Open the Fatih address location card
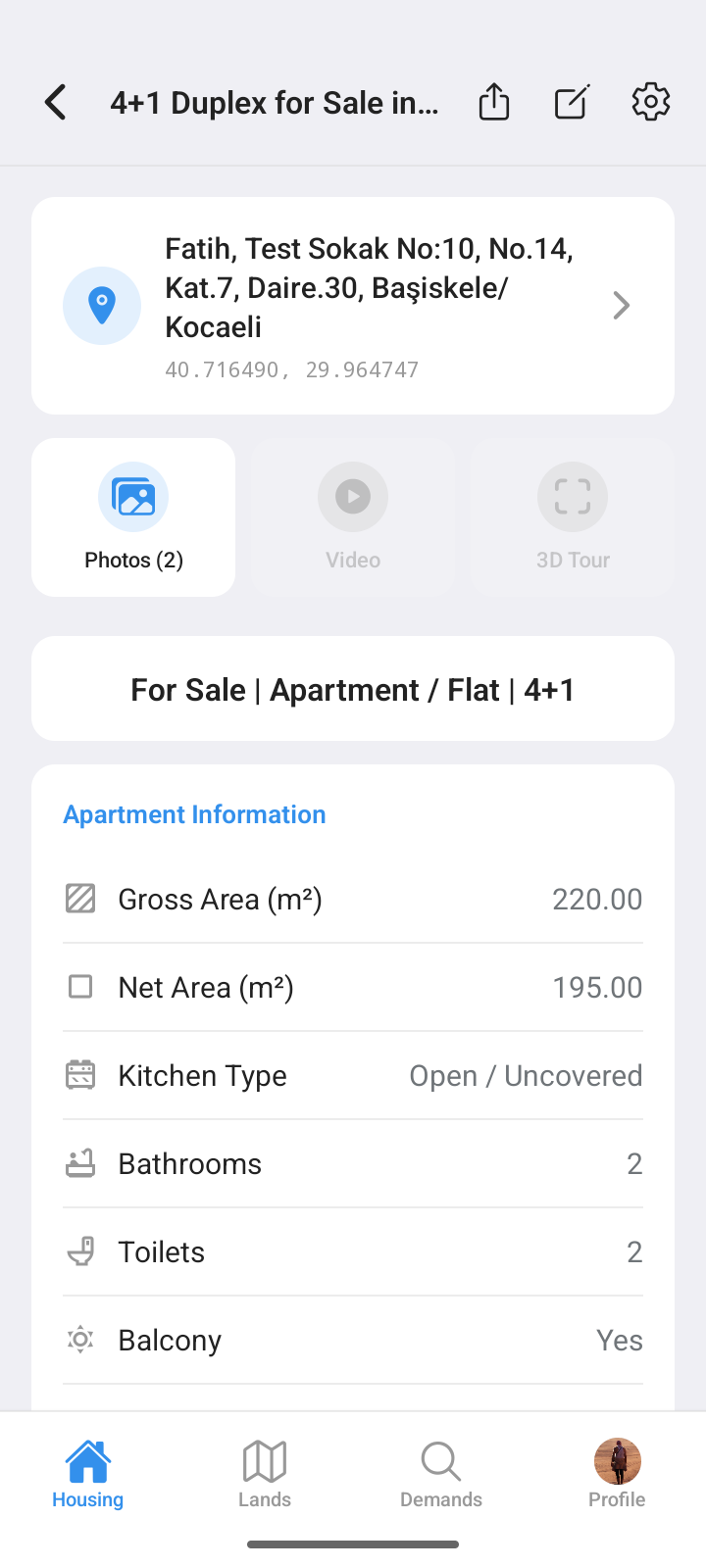The width and height of the screenshot is (706, 1568). click(353, 306)
